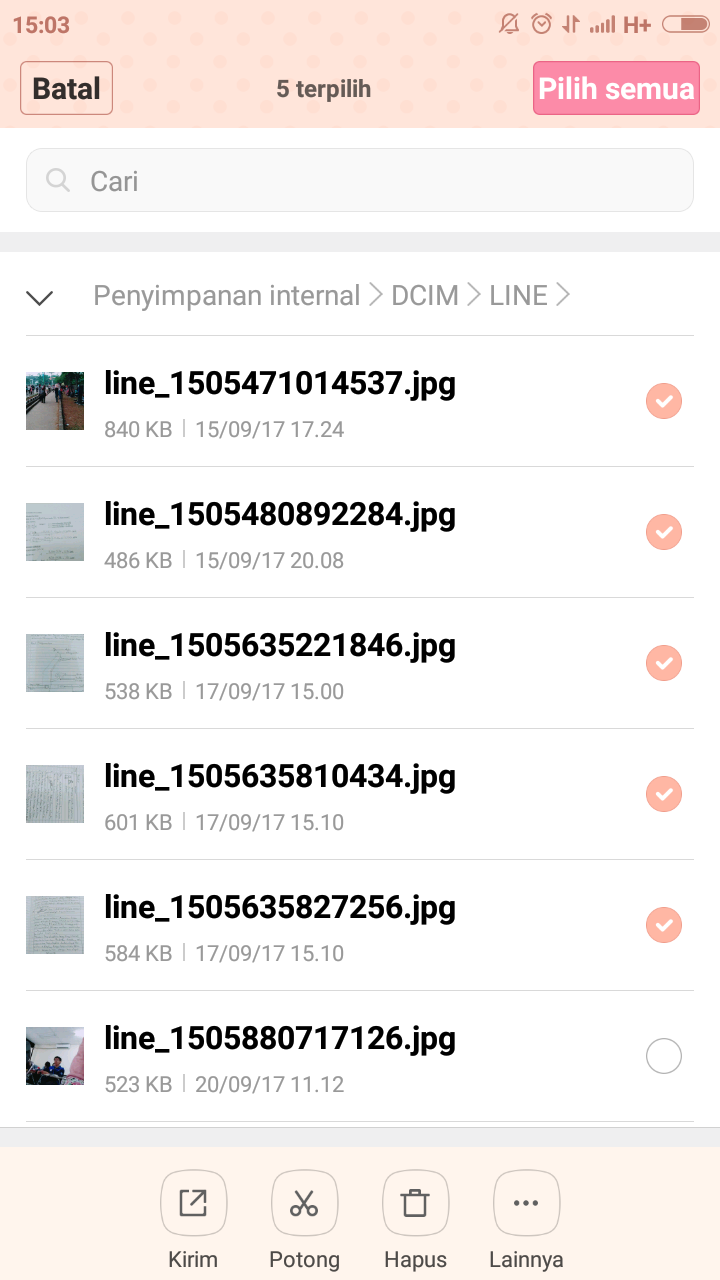Expand the folder path chevron

(x=40, y=297)
